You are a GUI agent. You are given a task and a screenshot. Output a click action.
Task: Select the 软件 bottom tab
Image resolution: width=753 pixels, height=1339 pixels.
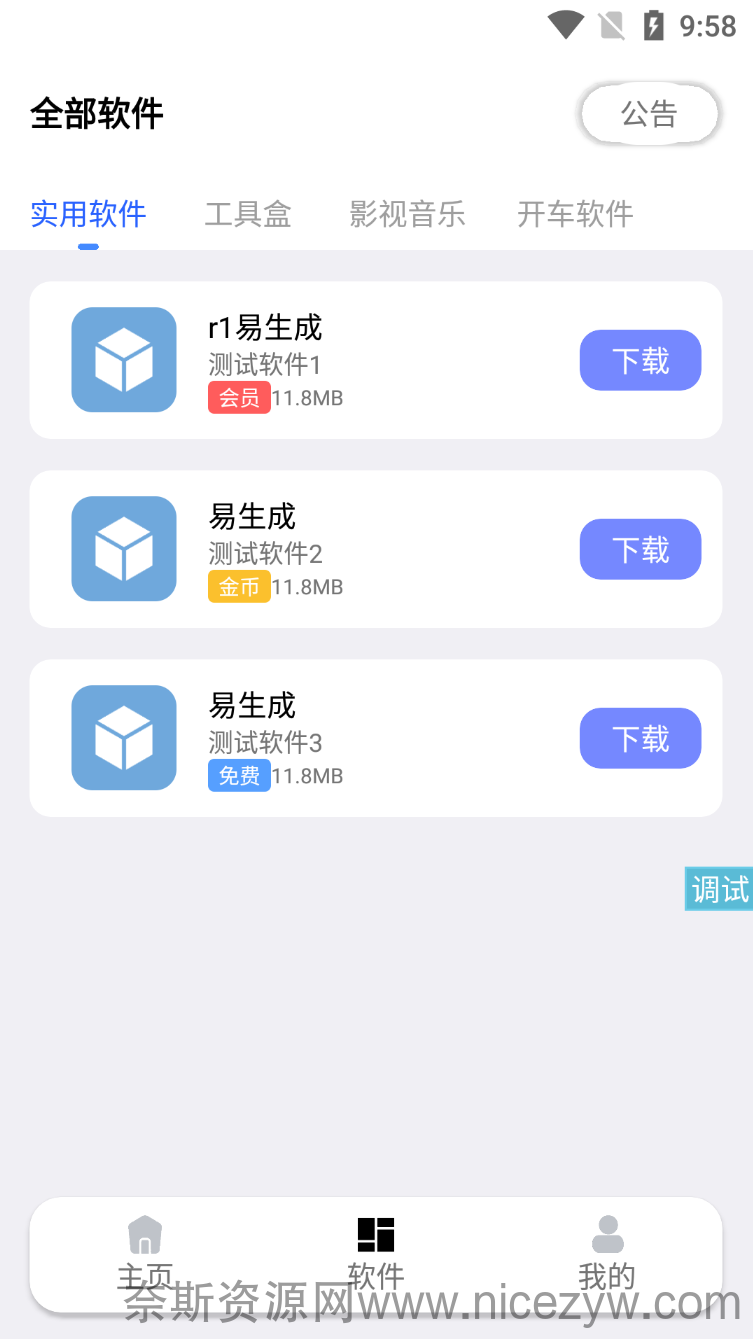pos(376,1253)
